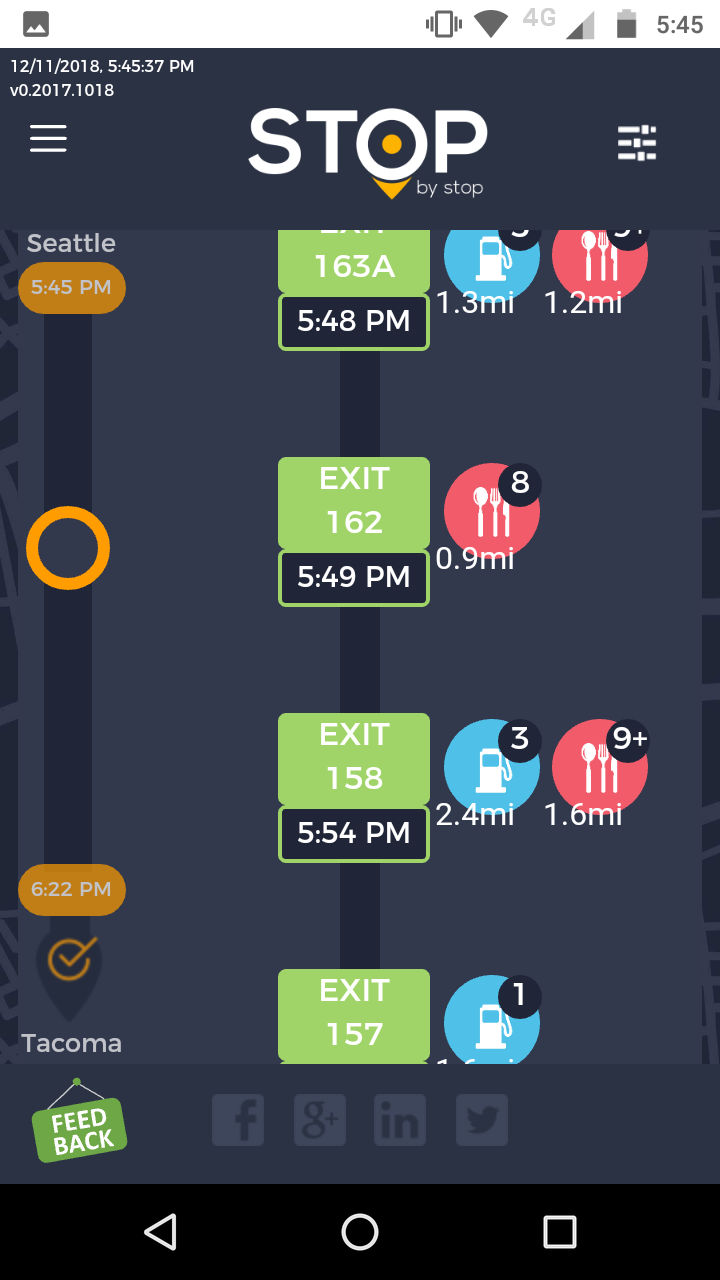View gas stations at Exit 157
This screenshot has width=720, height=1280.
tap(491, 1020)
